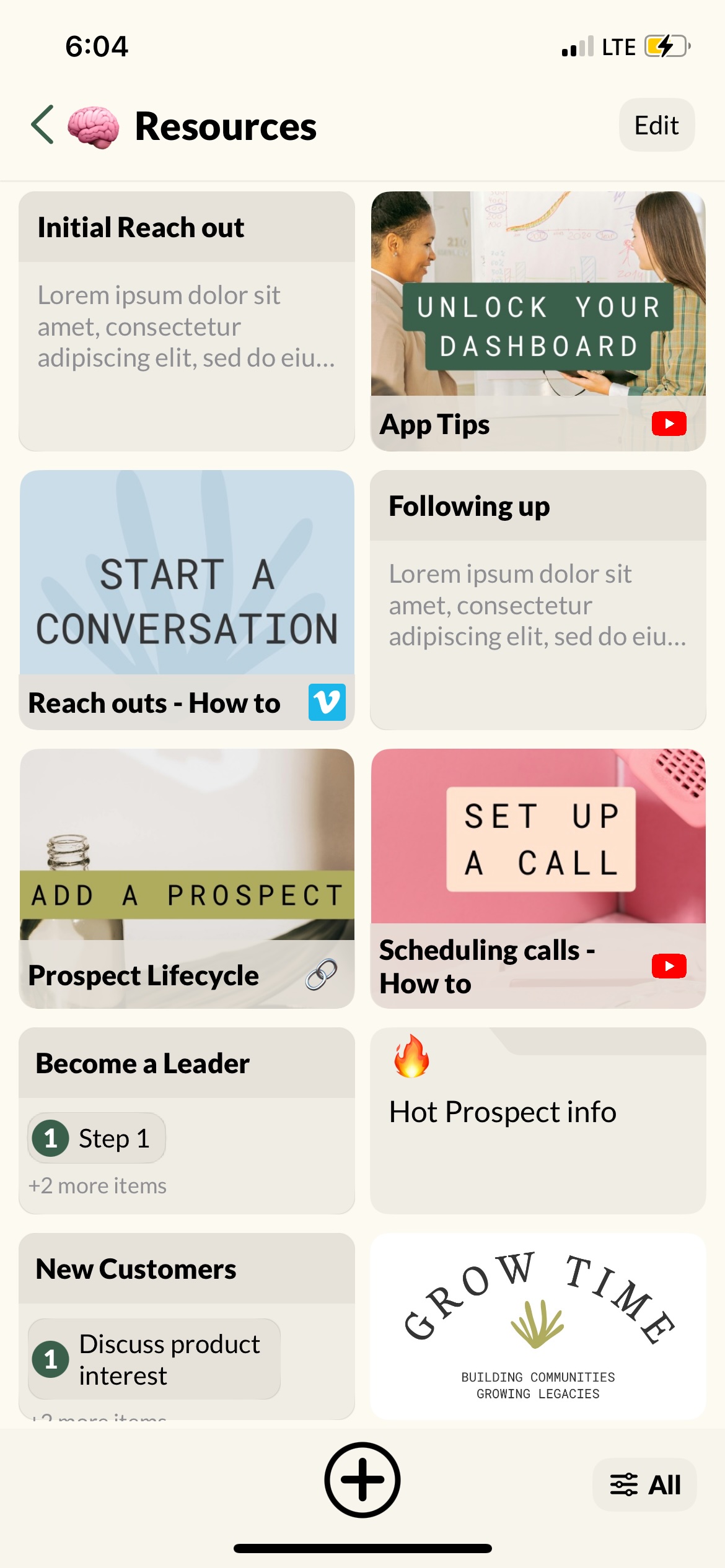Open the Hot Prospect info folder
The image size is (725, 1568).
coord(538,1121)
